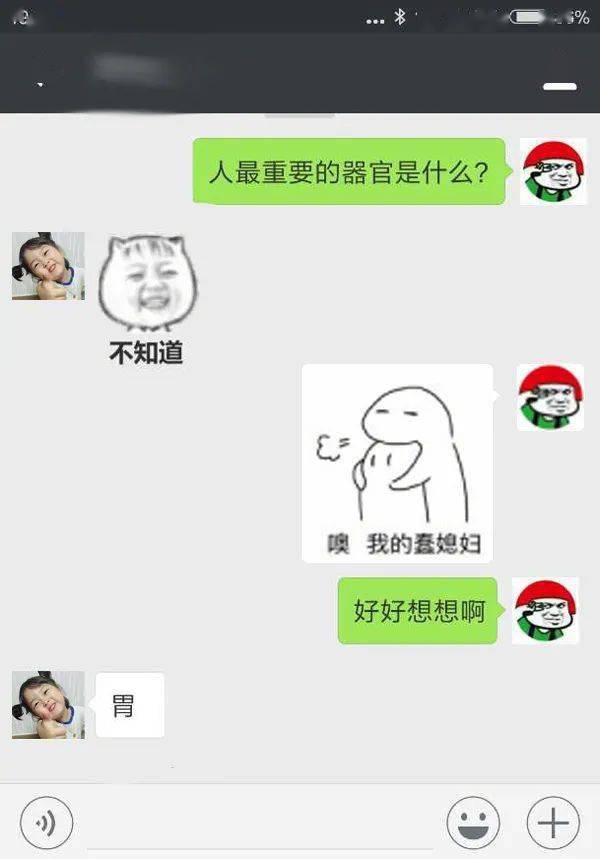Focus the message text input field

pyautogui.click(x=258, y=822)
